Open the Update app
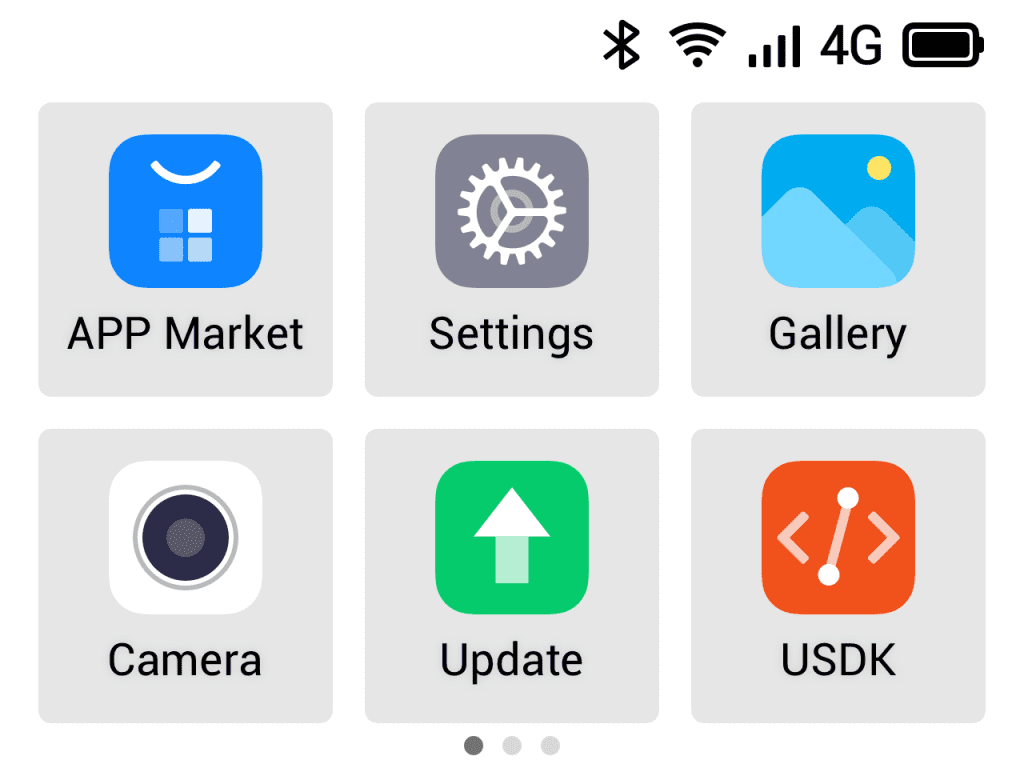 pos(511,538)
